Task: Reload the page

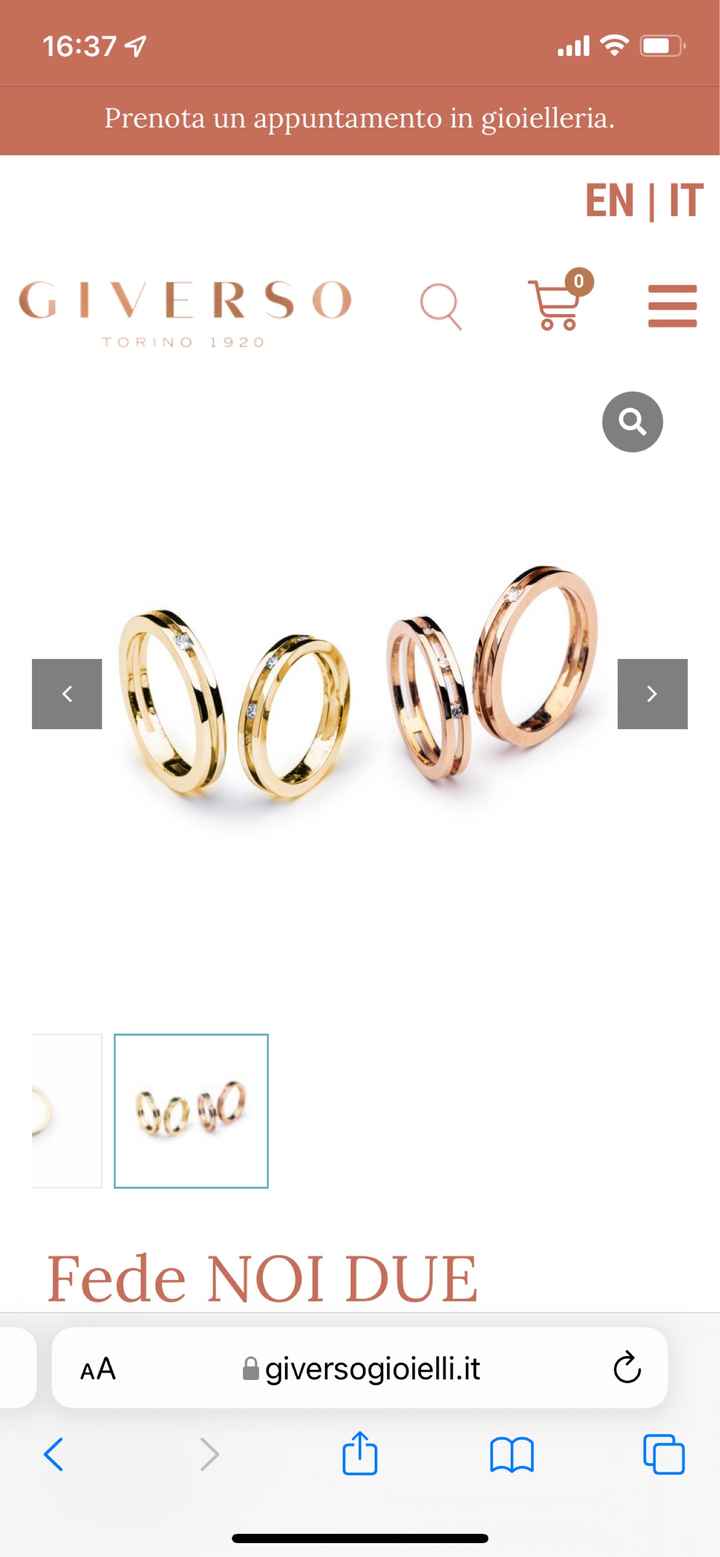Action: (x=627, y=1368)
